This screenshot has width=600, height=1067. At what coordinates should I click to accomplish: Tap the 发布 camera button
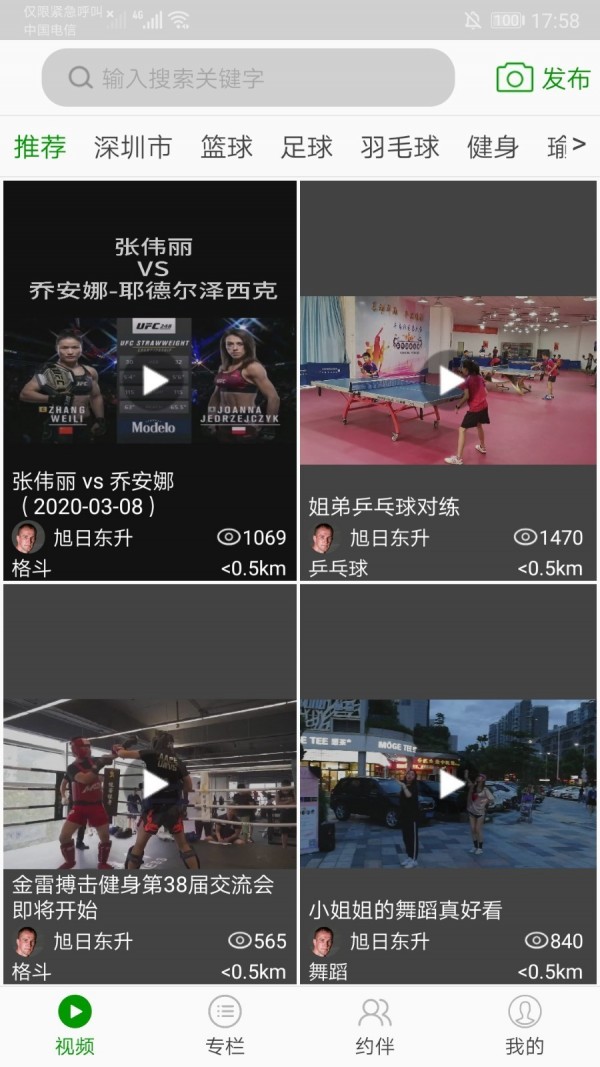(x=543, y=78)
